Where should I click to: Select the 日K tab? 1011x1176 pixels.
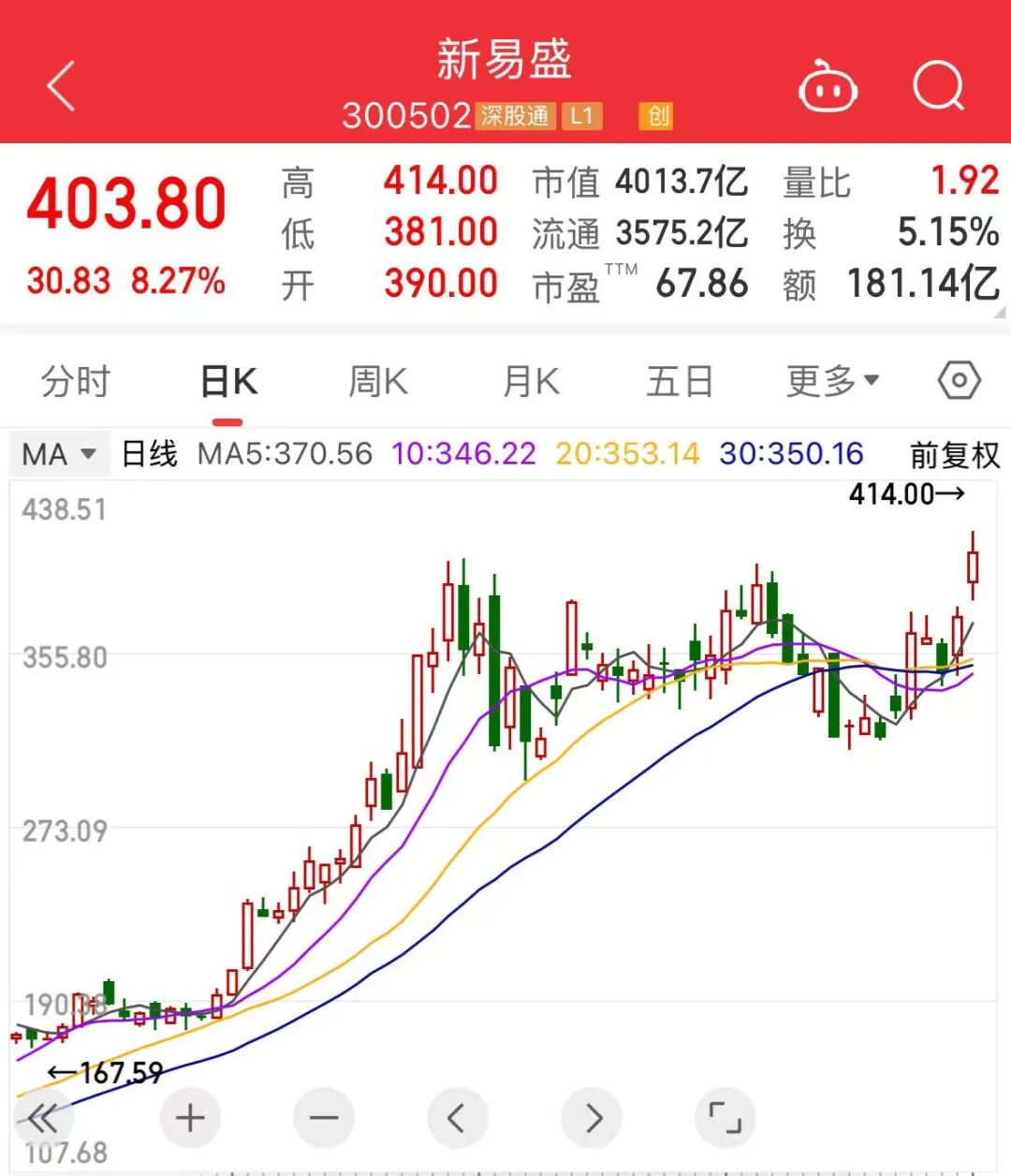(228, 382)
